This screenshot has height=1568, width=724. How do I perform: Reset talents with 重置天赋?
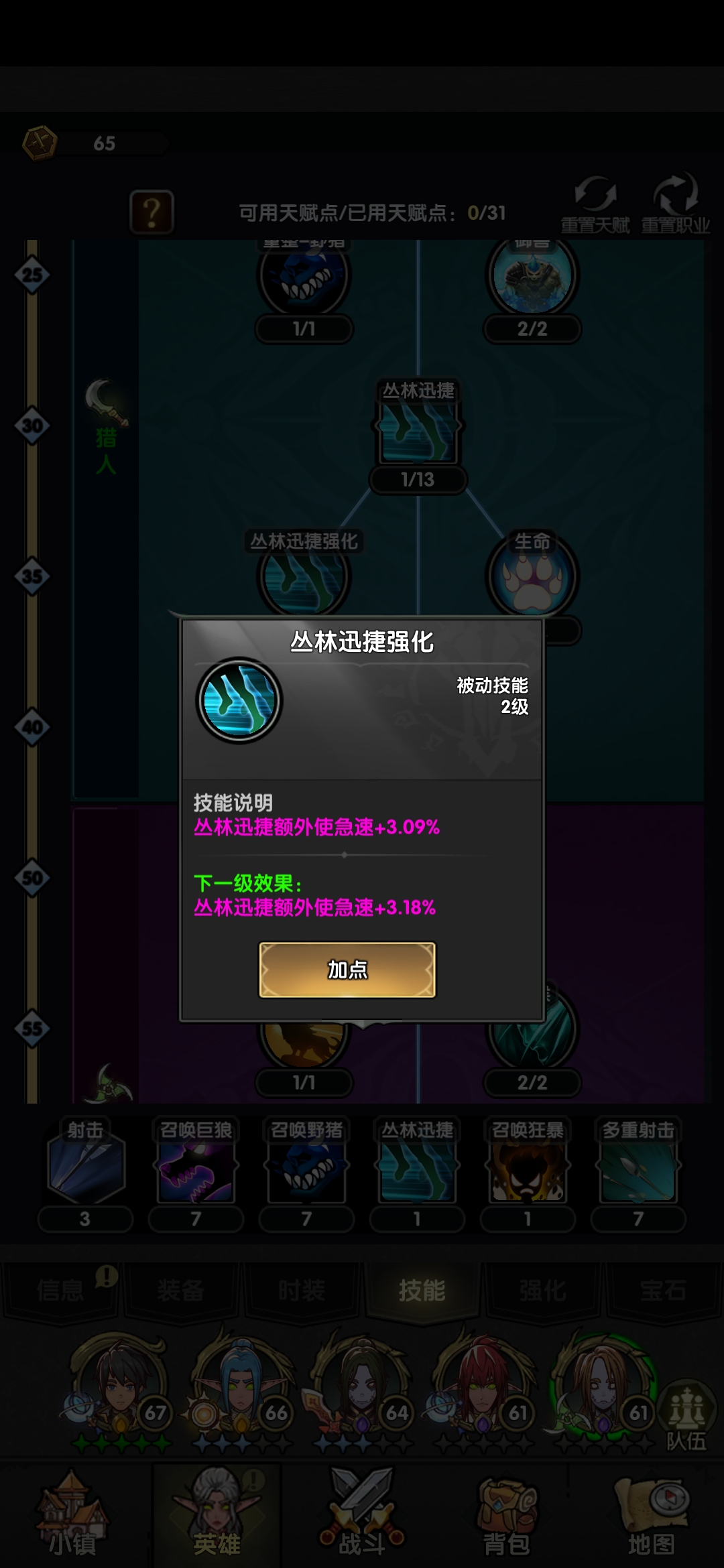tap(595, 204)
